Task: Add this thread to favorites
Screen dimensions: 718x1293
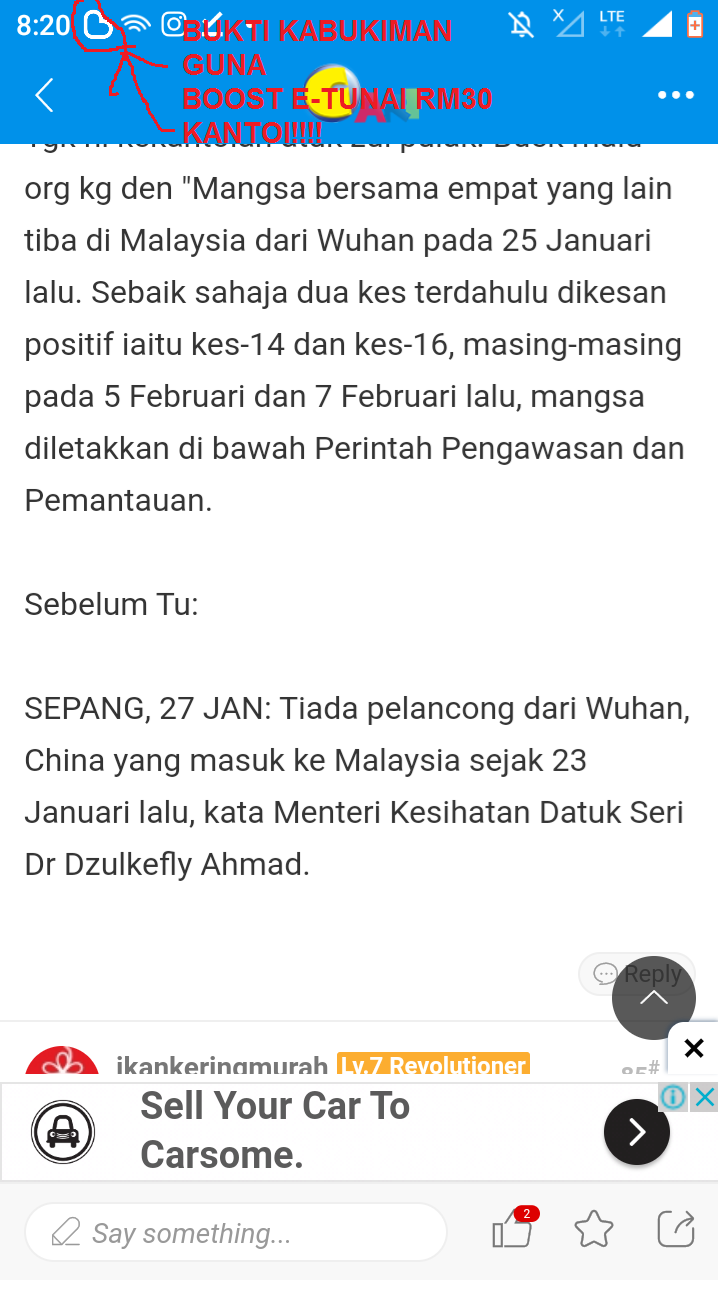Action: point(593,1229)
